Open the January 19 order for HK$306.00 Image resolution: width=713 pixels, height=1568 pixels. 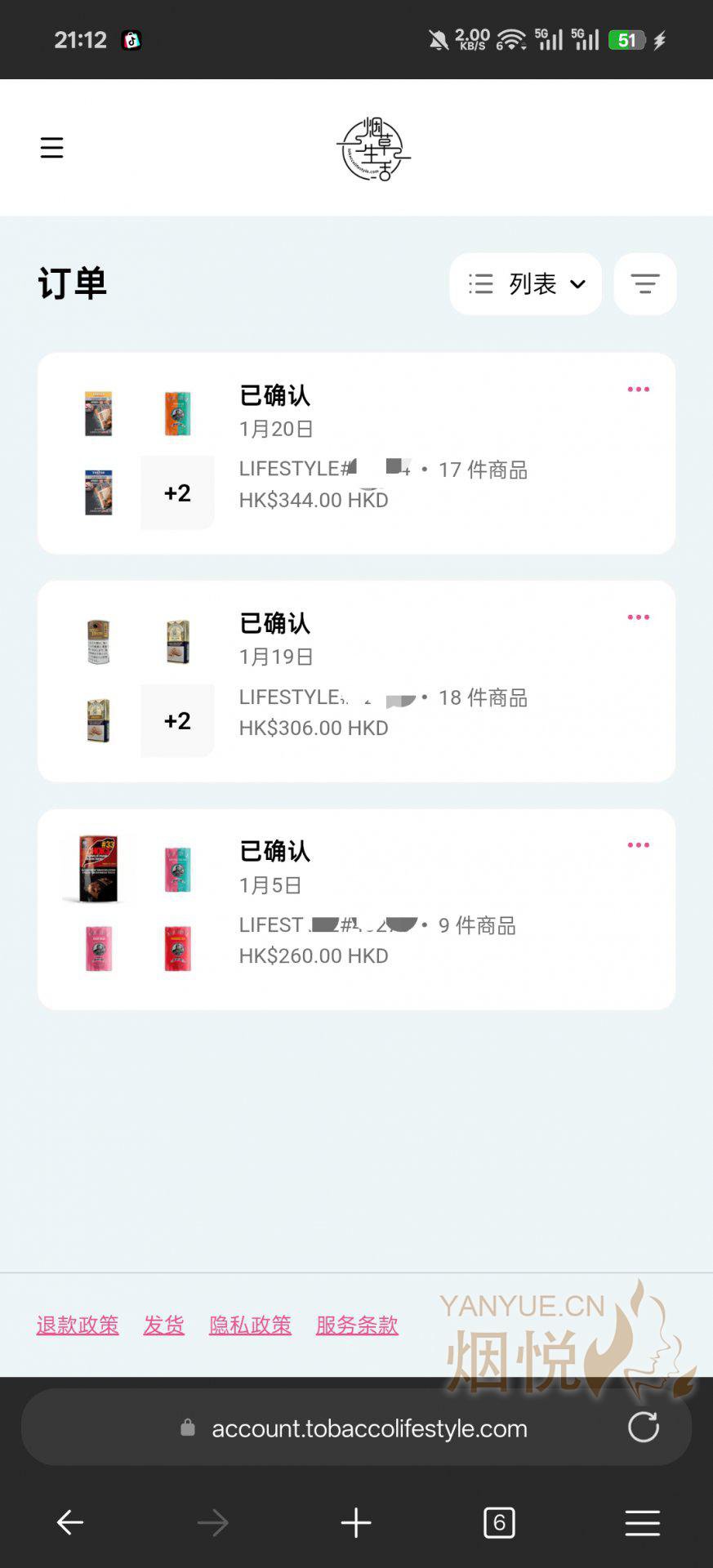[356, 681]
